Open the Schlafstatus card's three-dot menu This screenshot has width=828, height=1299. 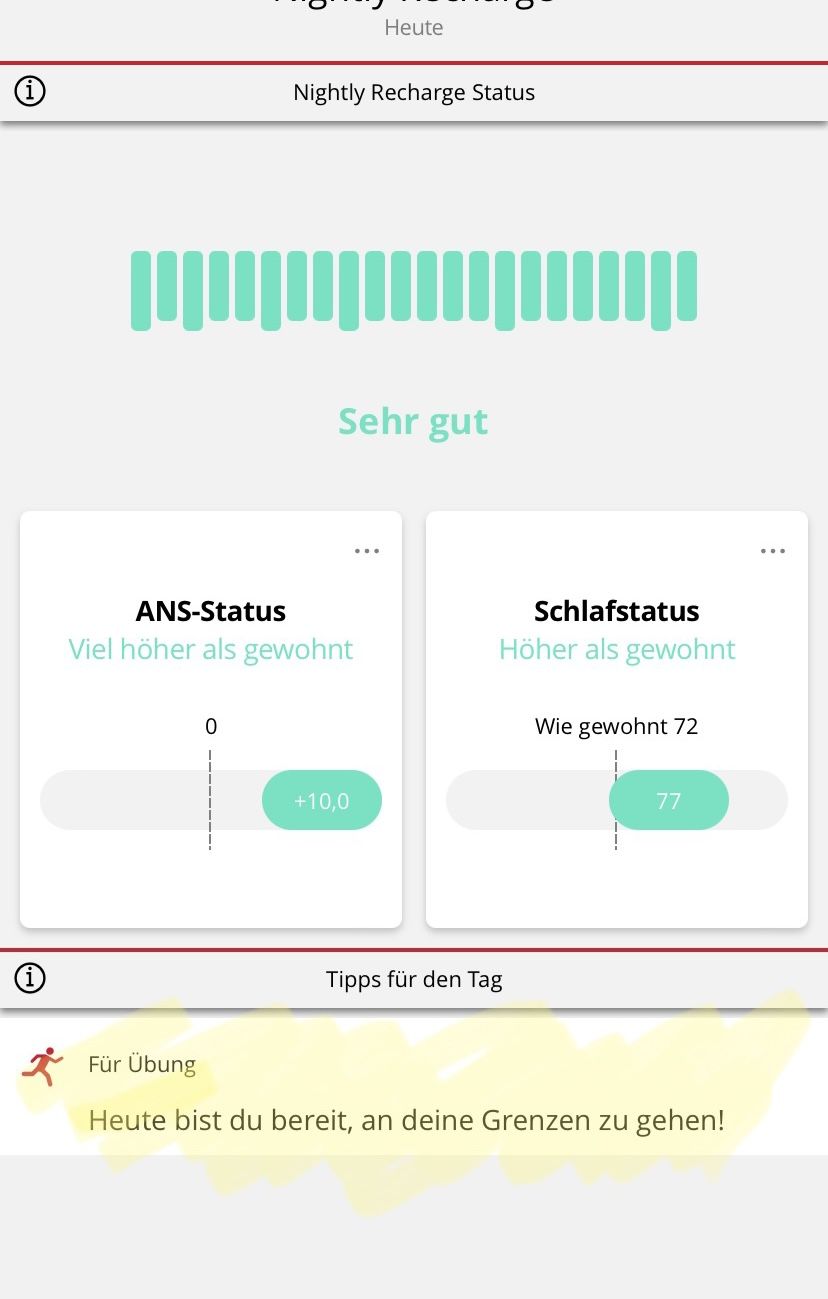(x=773, y=551)
